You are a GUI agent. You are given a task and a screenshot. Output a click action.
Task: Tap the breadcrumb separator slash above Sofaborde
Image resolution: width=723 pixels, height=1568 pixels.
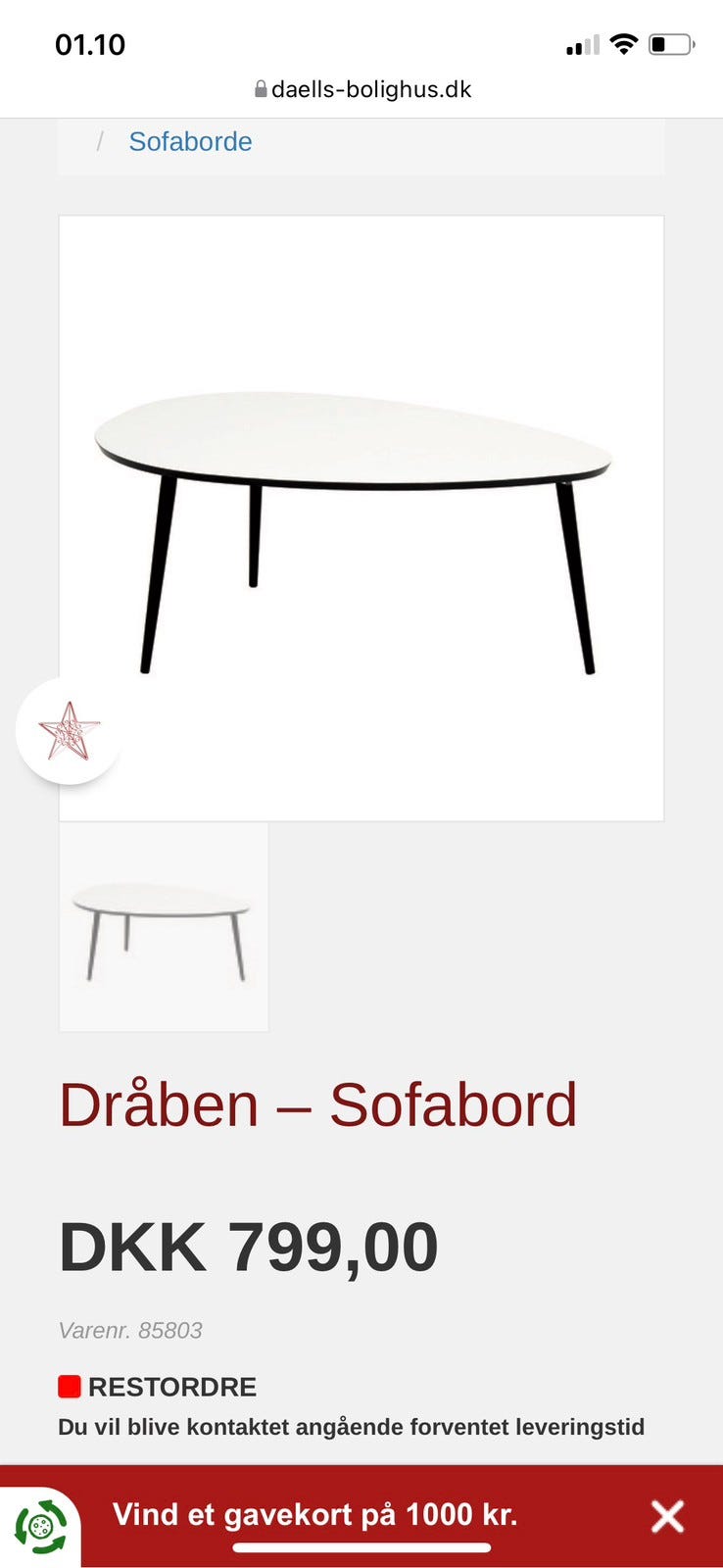(x=98, y=141)
